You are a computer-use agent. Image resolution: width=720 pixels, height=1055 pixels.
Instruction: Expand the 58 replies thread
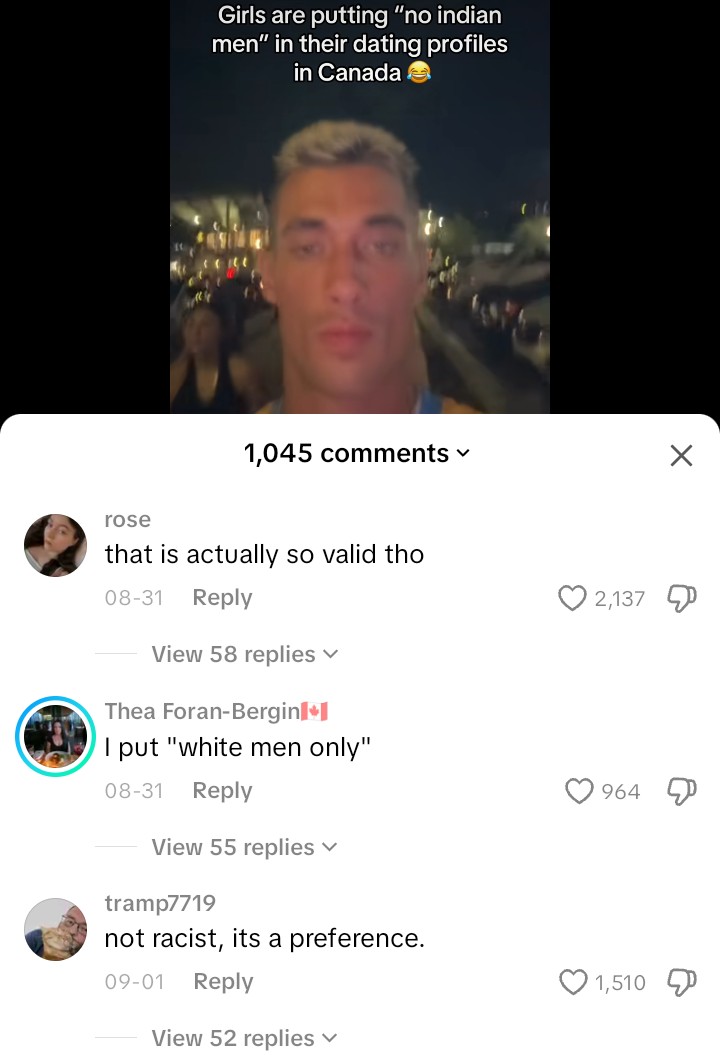(244, 654)
